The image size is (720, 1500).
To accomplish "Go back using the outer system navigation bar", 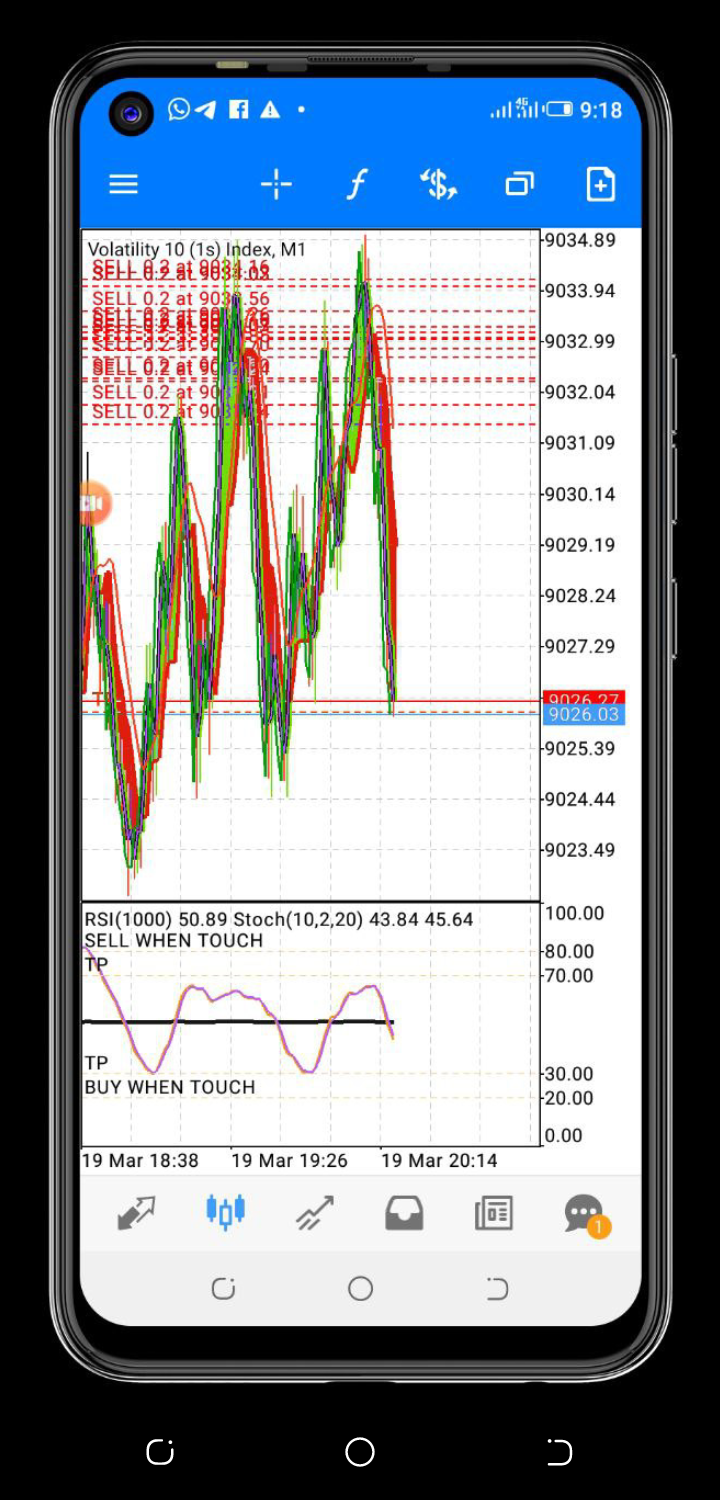I will (x=560, y=1452).
